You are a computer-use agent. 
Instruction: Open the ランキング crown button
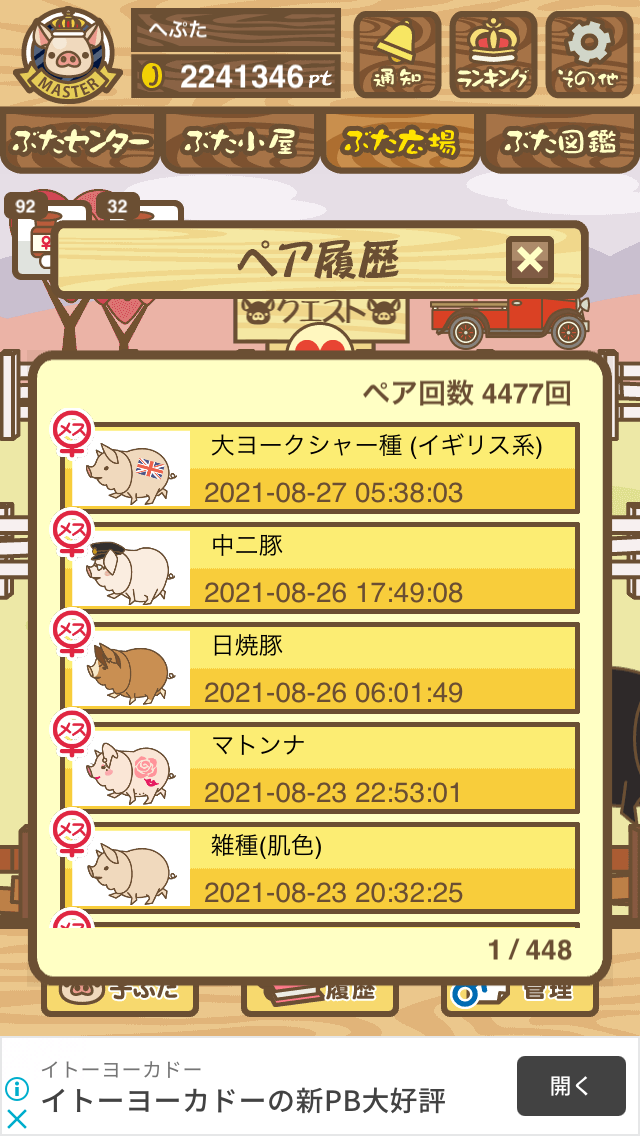(x=493, y=54)
